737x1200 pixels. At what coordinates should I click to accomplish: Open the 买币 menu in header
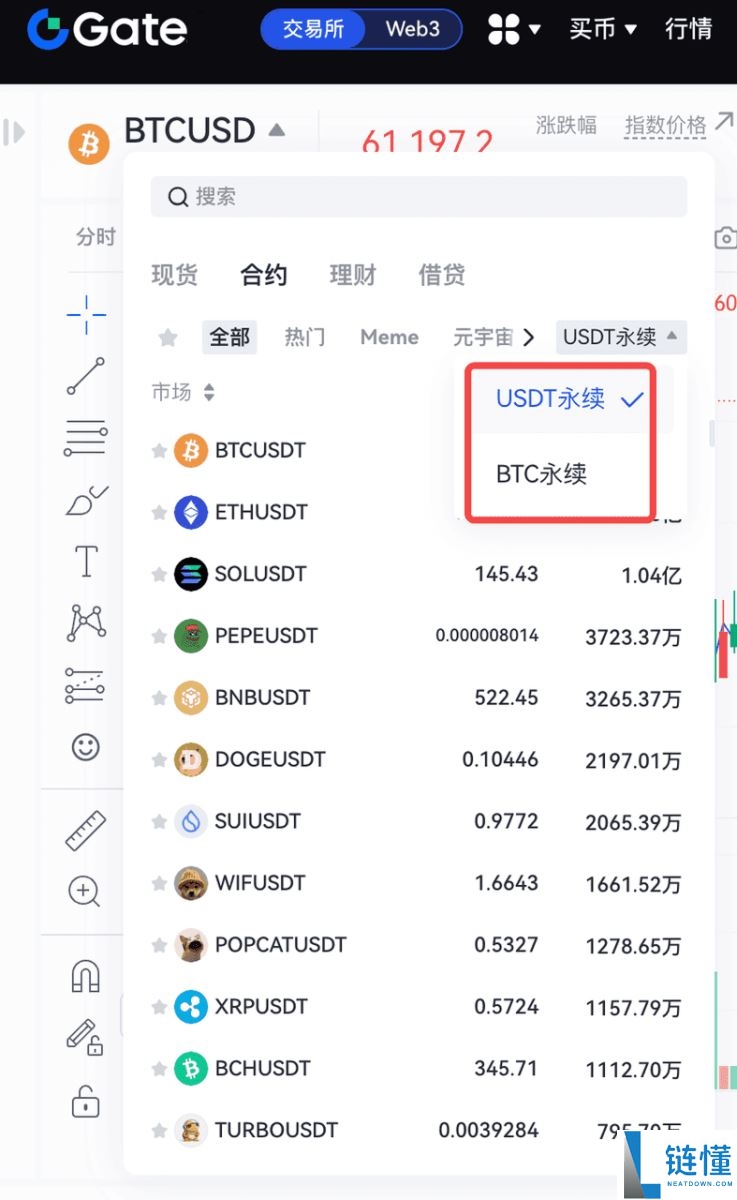602,29
